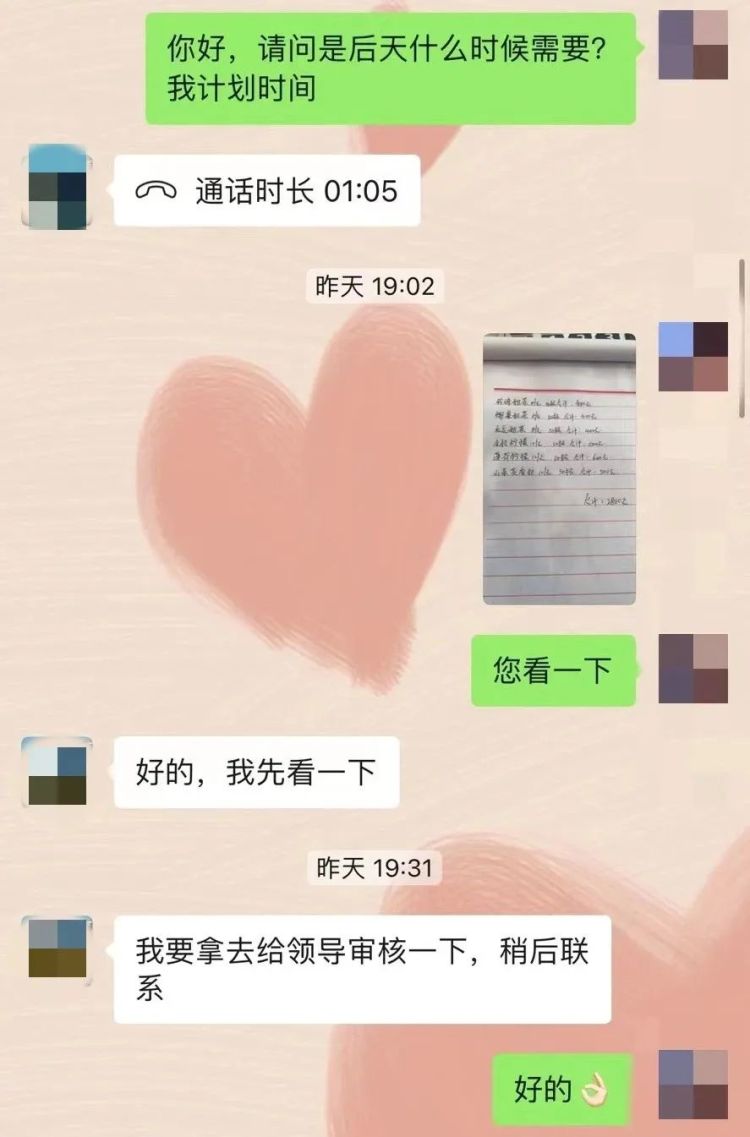This screenshot has width=750, height=1137.
Task: Open my avatar beside 您看一下 message
Action: coord(693,669)
